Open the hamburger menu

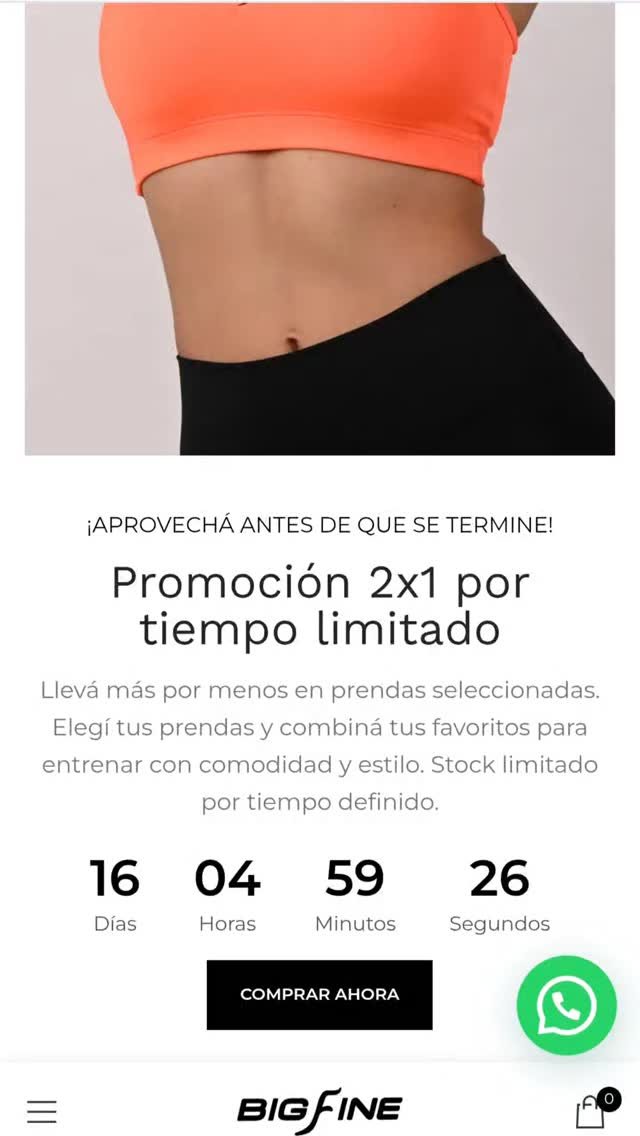pyautogui.click(x=42, y=1110)
